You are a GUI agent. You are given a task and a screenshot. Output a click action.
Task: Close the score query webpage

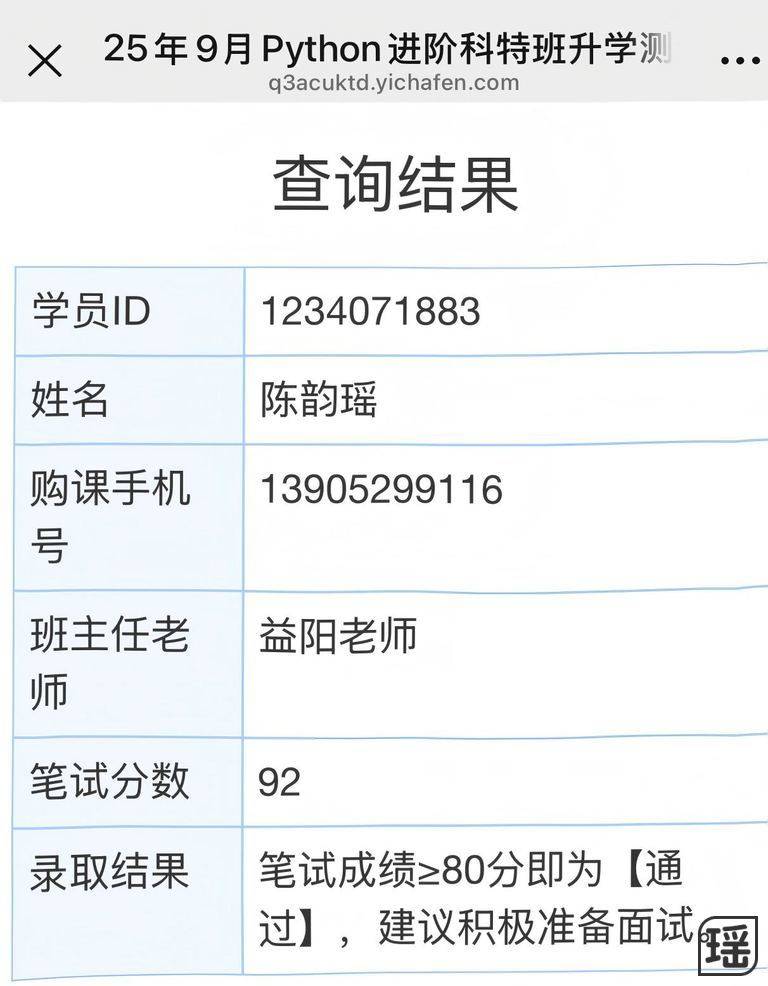coord(45,62)
